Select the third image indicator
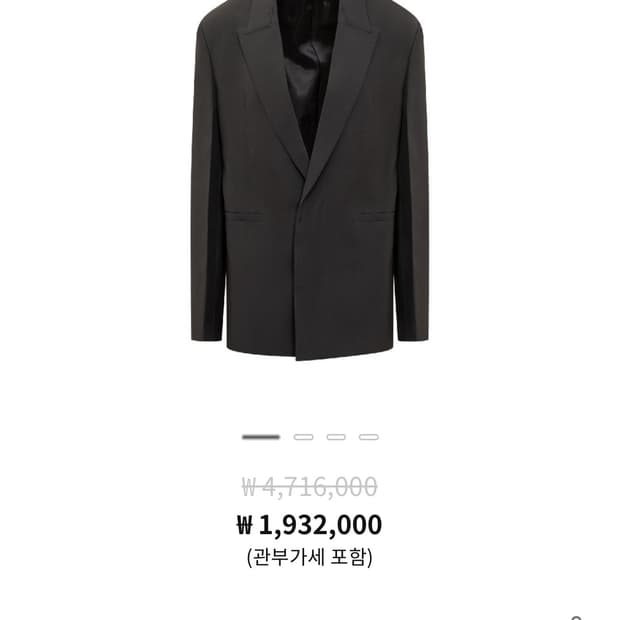Screen dimensions: 620x620 click(336, 437)
